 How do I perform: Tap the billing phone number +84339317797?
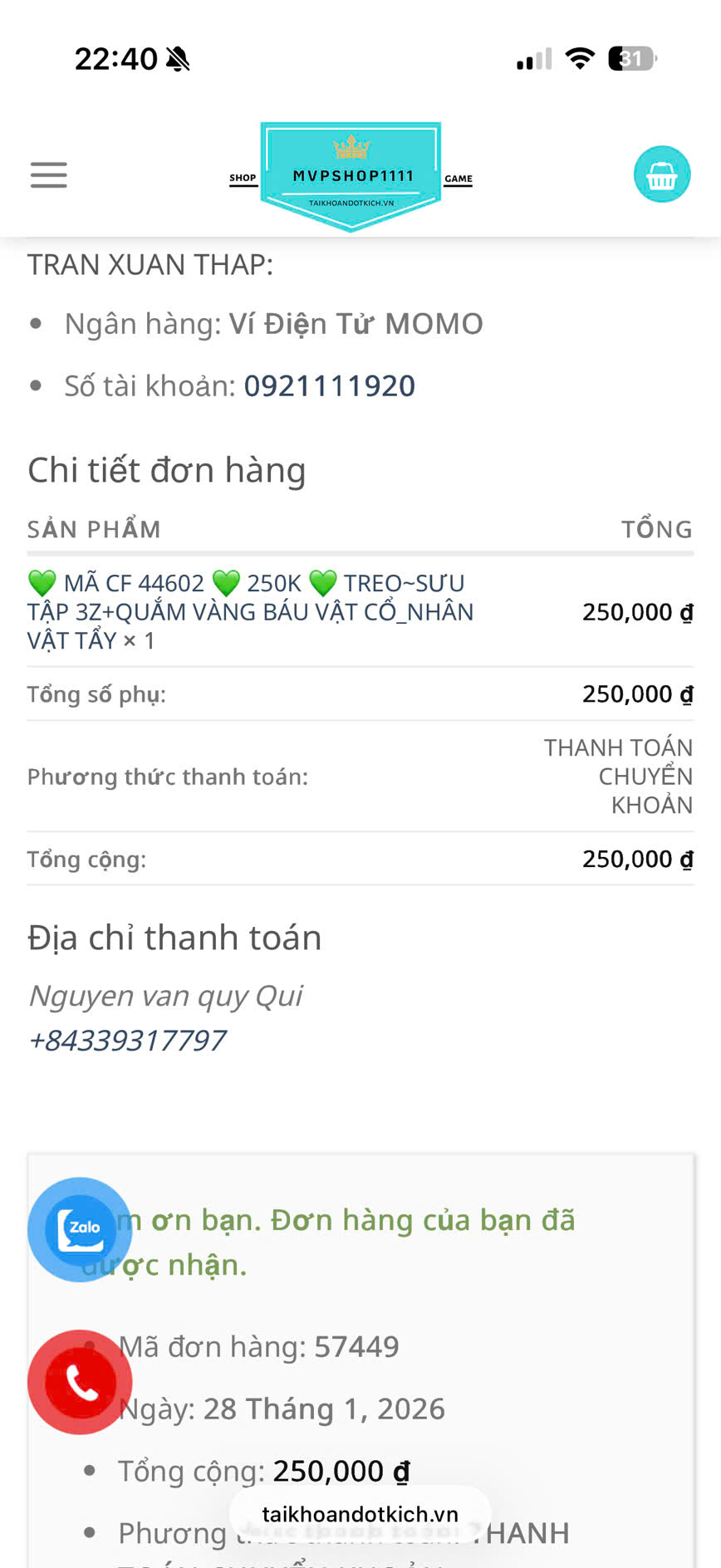click(127, 1040)
